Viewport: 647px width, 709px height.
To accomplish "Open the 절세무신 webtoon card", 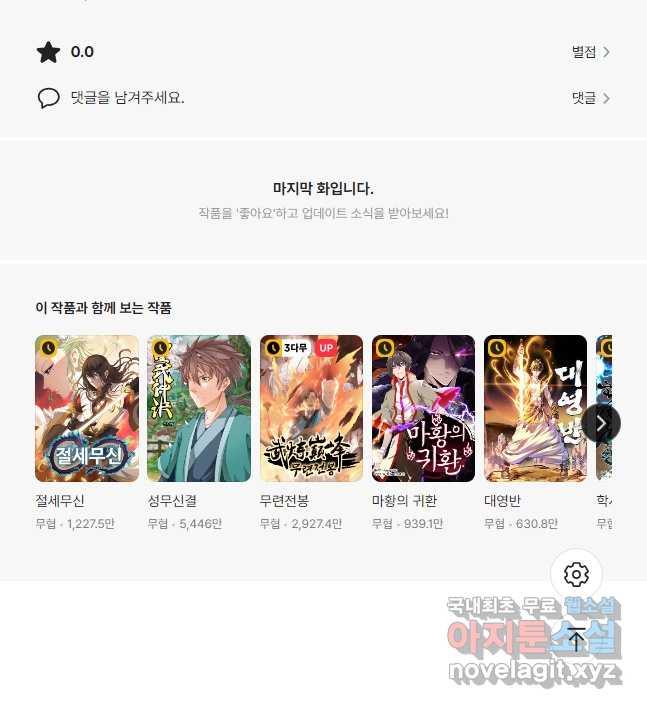I will click(87, 409).
